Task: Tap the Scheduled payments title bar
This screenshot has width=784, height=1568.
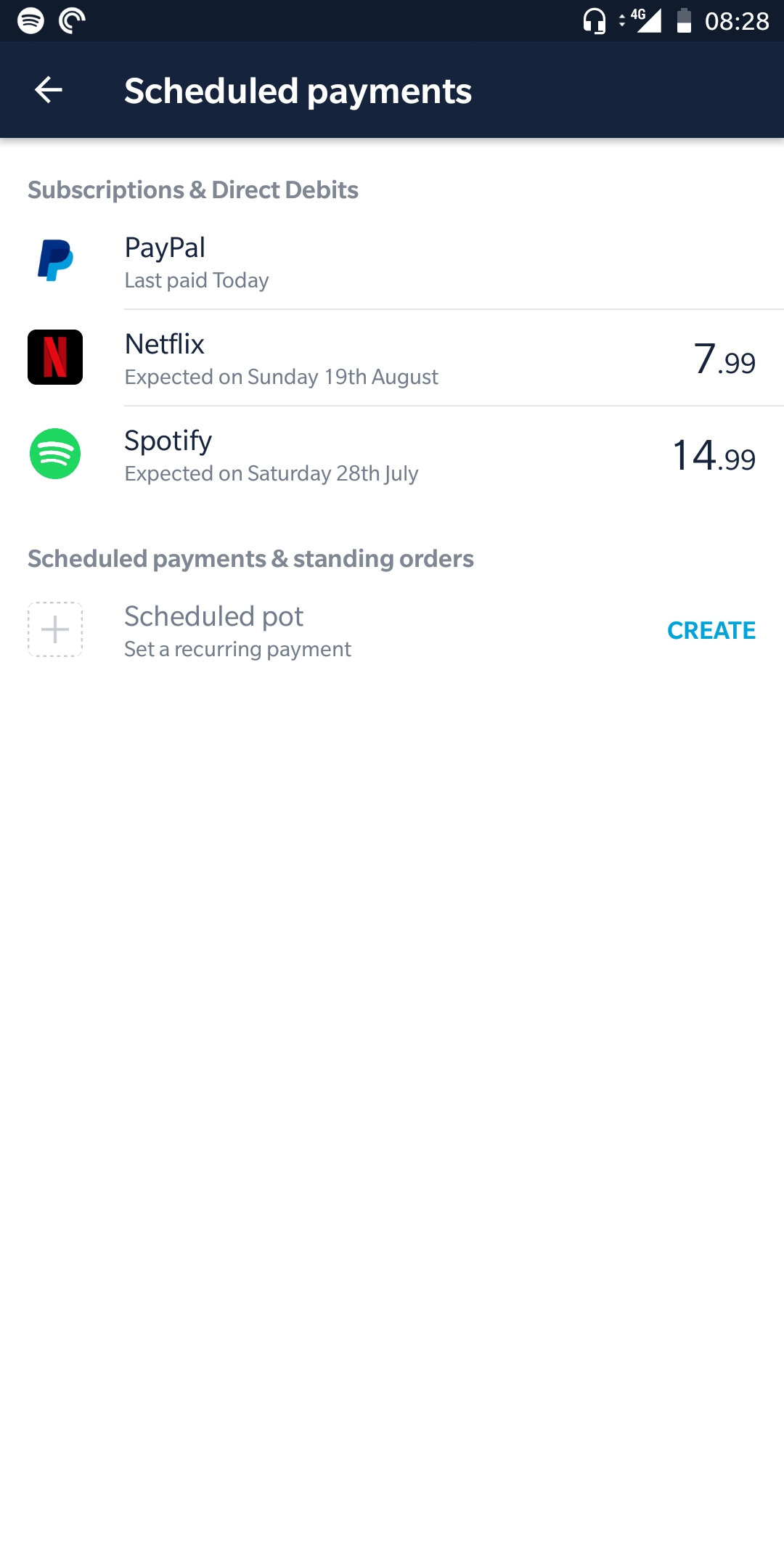Action: pyautogui.click(x=298, y=89)
